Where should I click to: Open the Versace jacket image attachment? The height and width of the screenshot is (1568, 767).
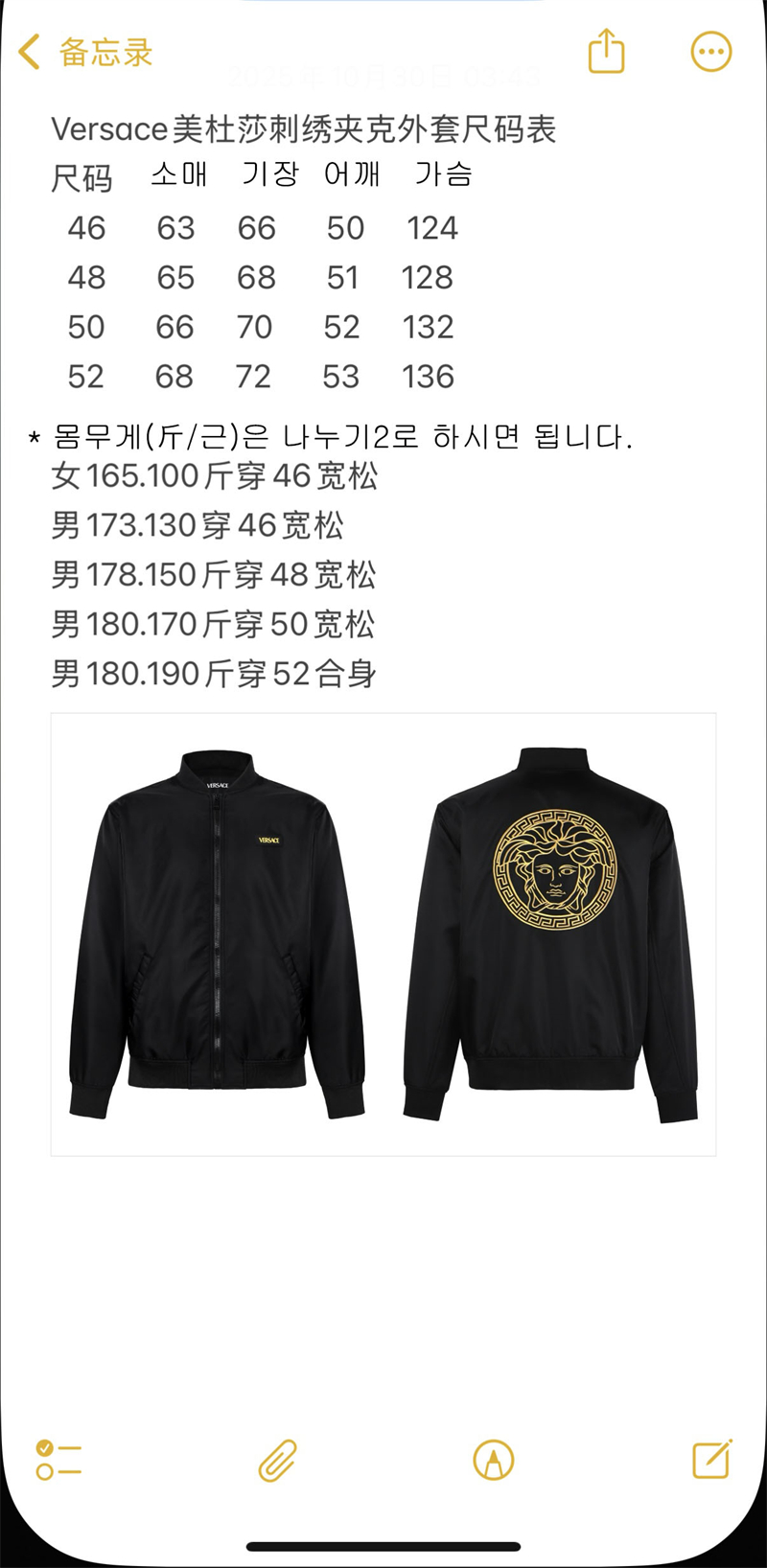(383, 934)
